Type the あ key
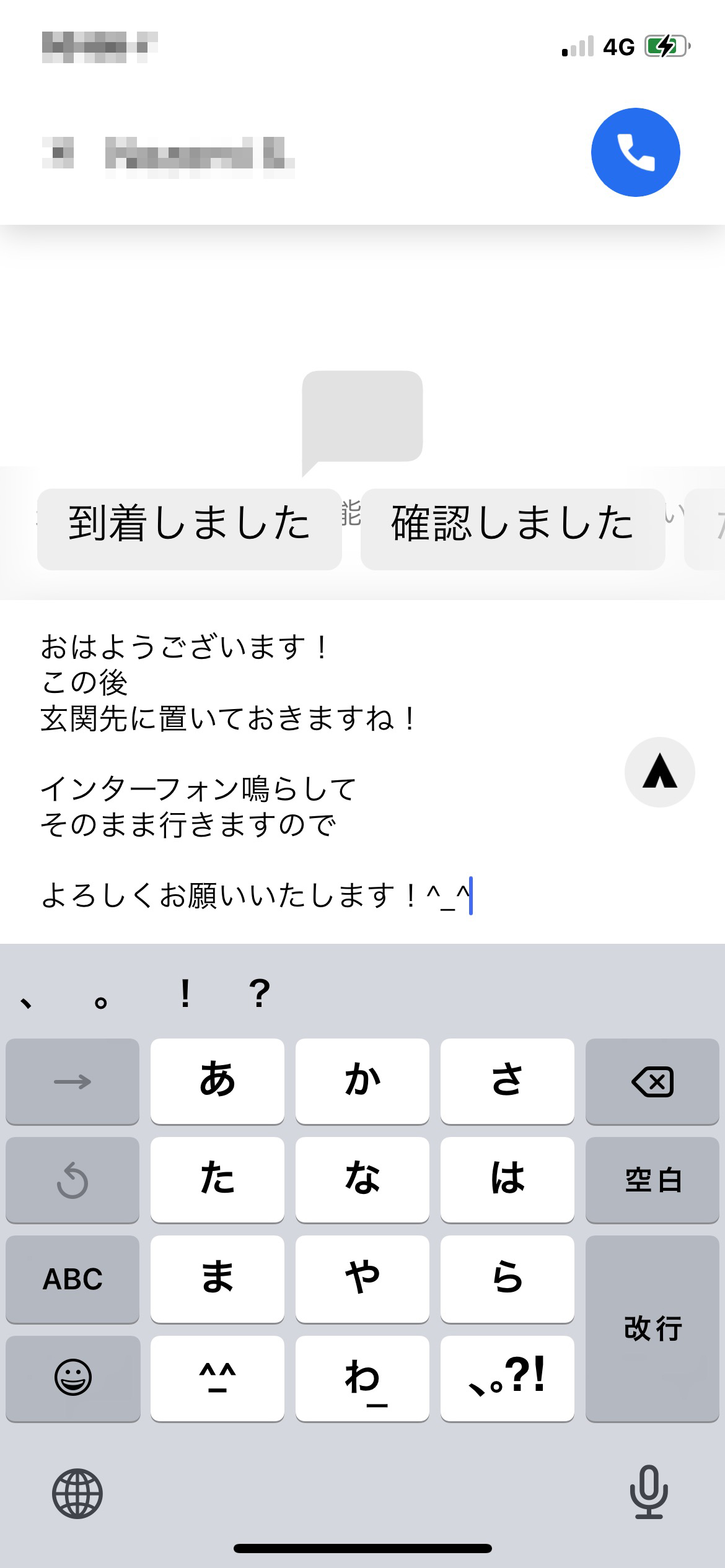The image size is (725, 1568). click(217, 1081)
